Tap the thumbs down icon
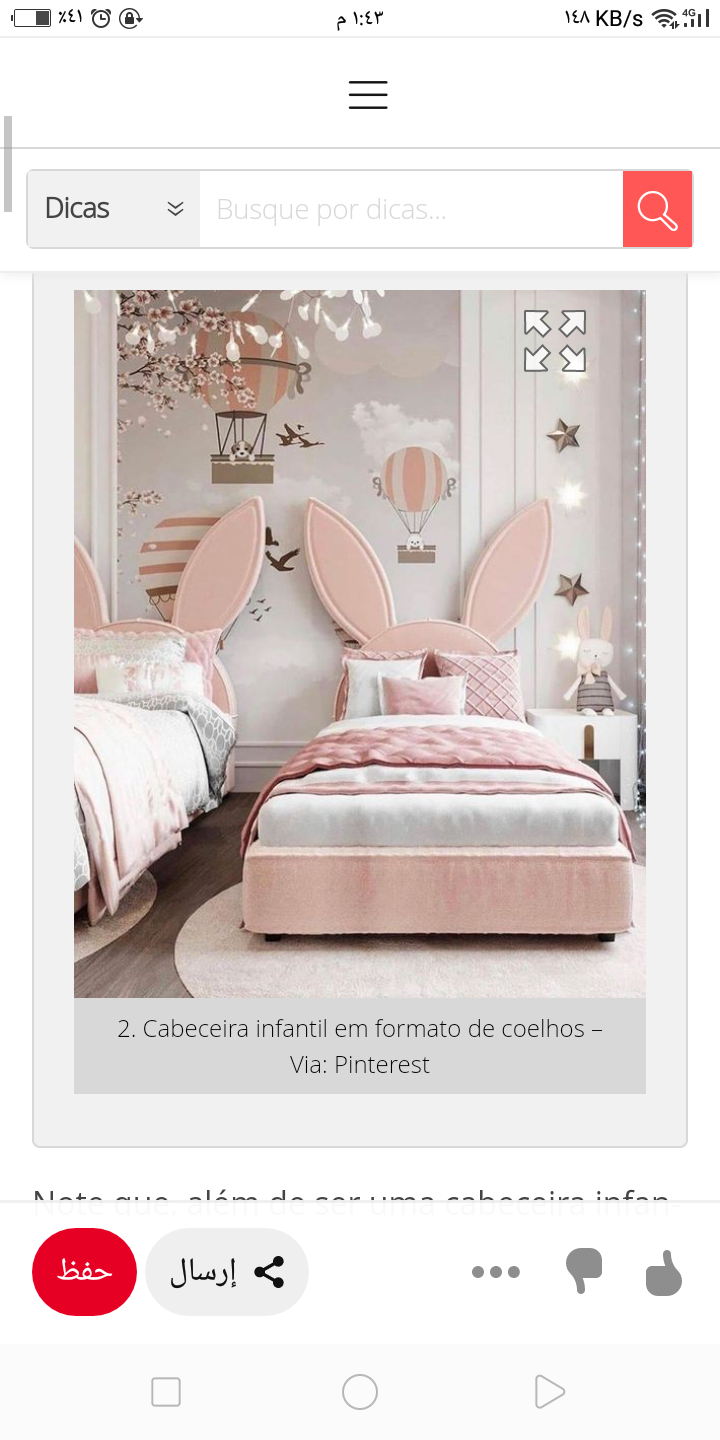Screen dimensions: 720x1440 point(584,1272)
